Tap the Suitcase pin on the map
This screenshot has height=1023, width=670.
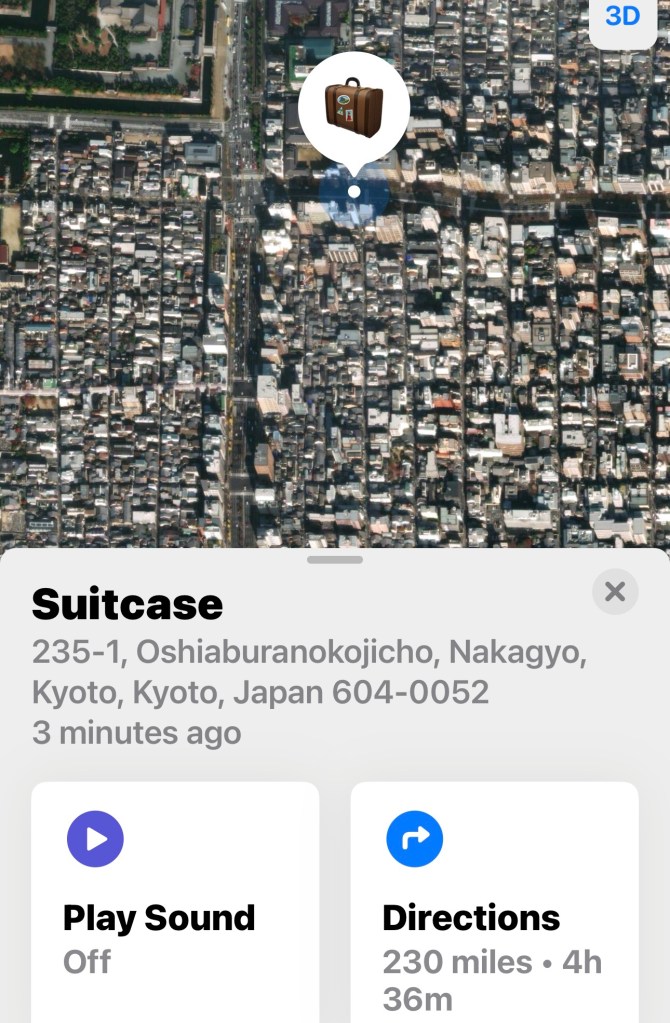pos(354,108)
